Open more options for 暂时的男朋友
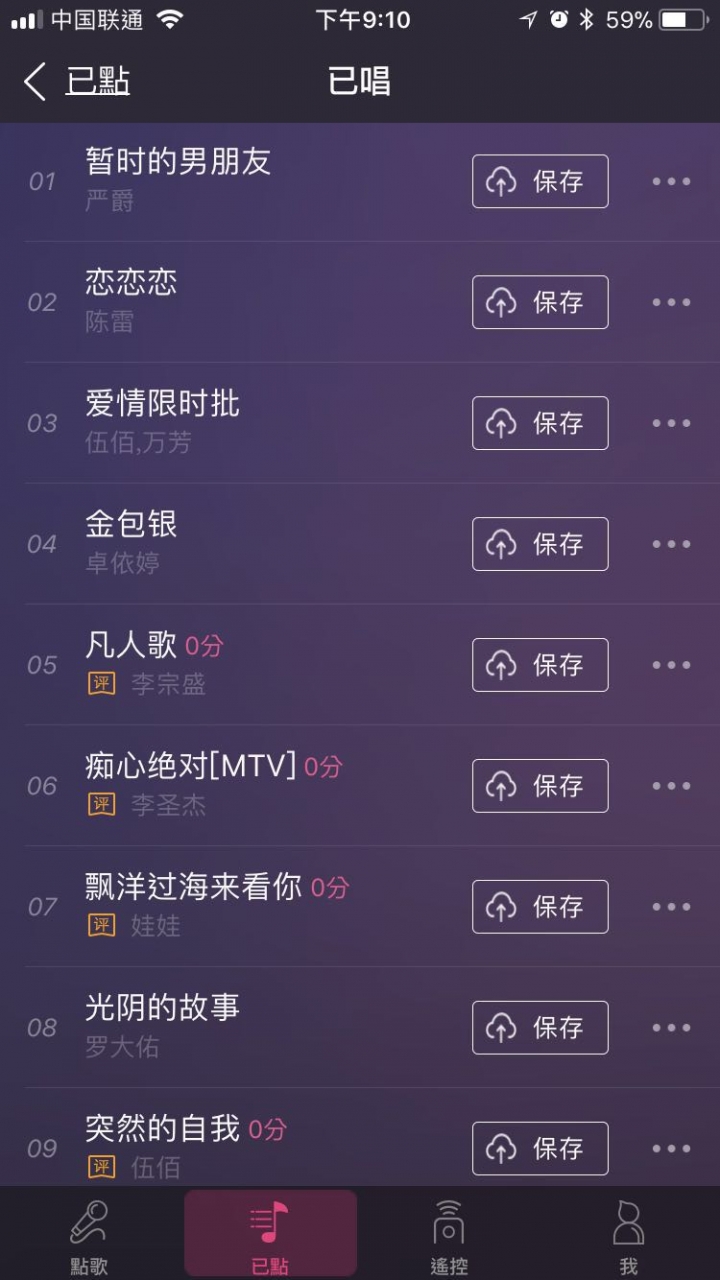The height and width of the screenshot is (1280, 720). (671, 181)
